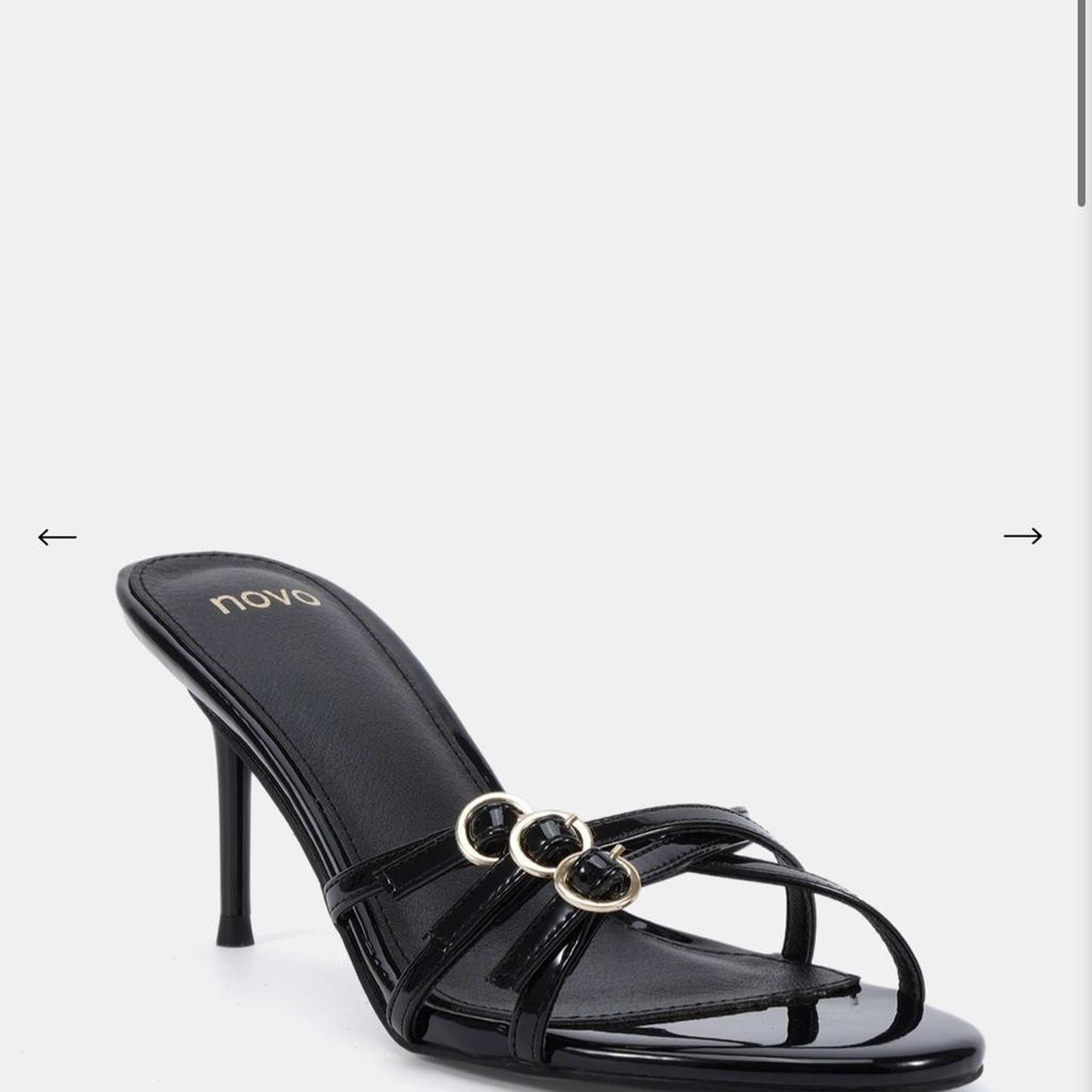Image resolution: width=1092 pixels, height=1092 pixels.
Task: Show the next product image
Action: tap(1022, 536)
